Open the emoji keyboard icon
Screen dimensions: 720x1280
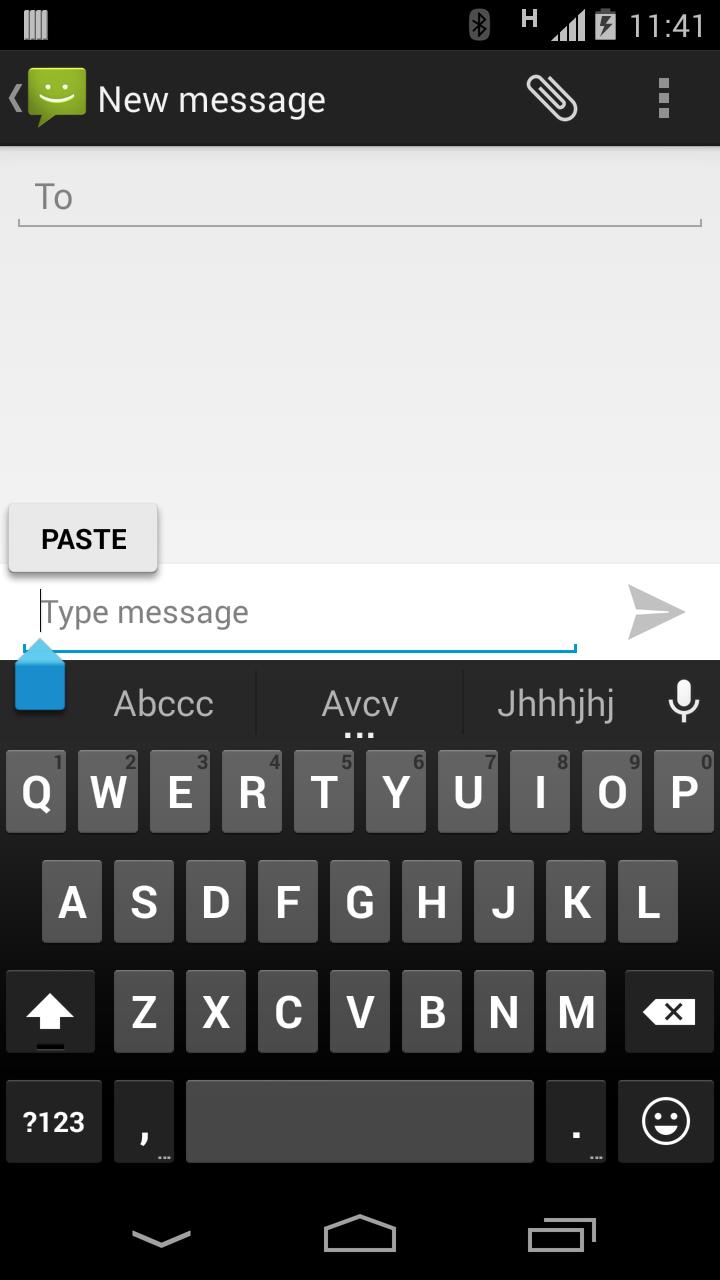666,1121
